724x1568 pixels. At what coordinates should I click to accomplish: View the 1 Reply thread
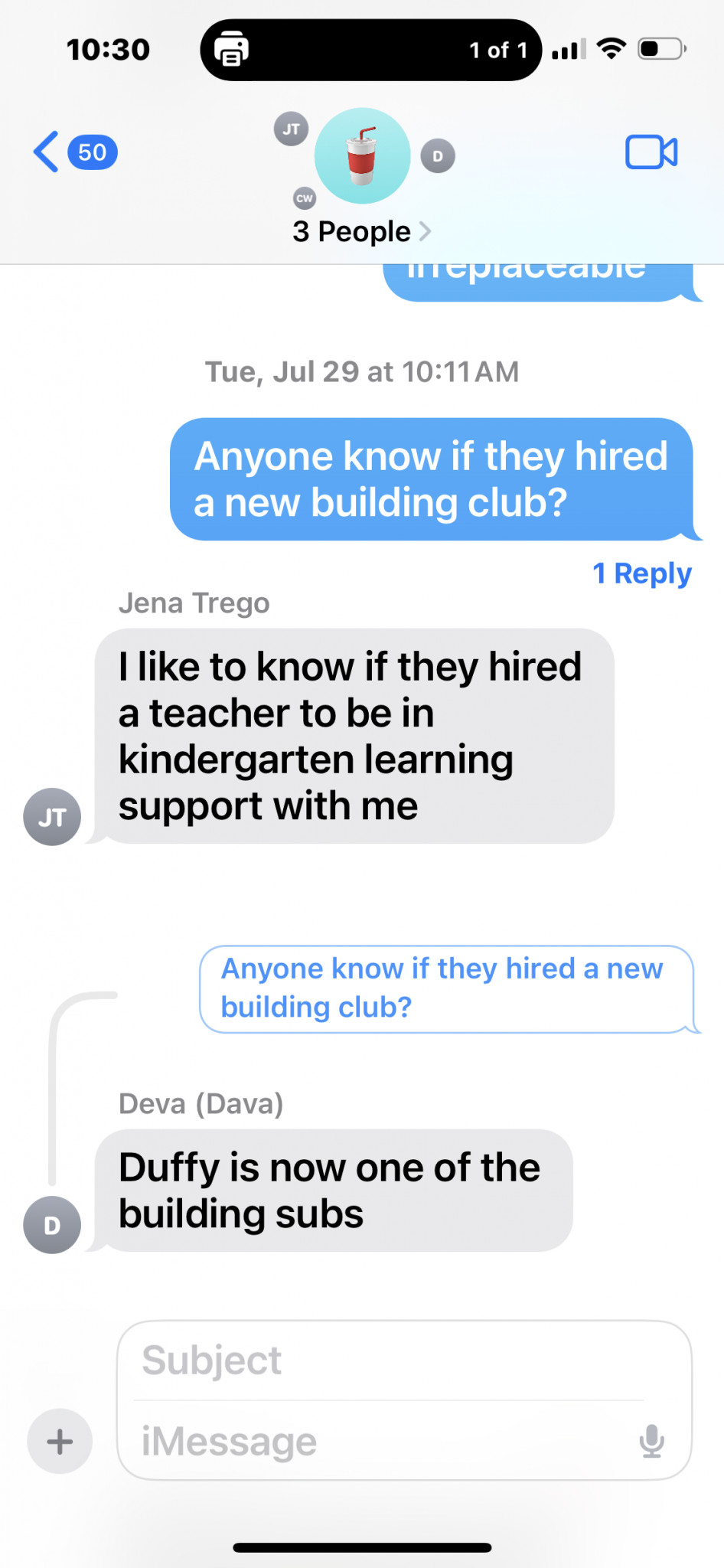[641, 573]
